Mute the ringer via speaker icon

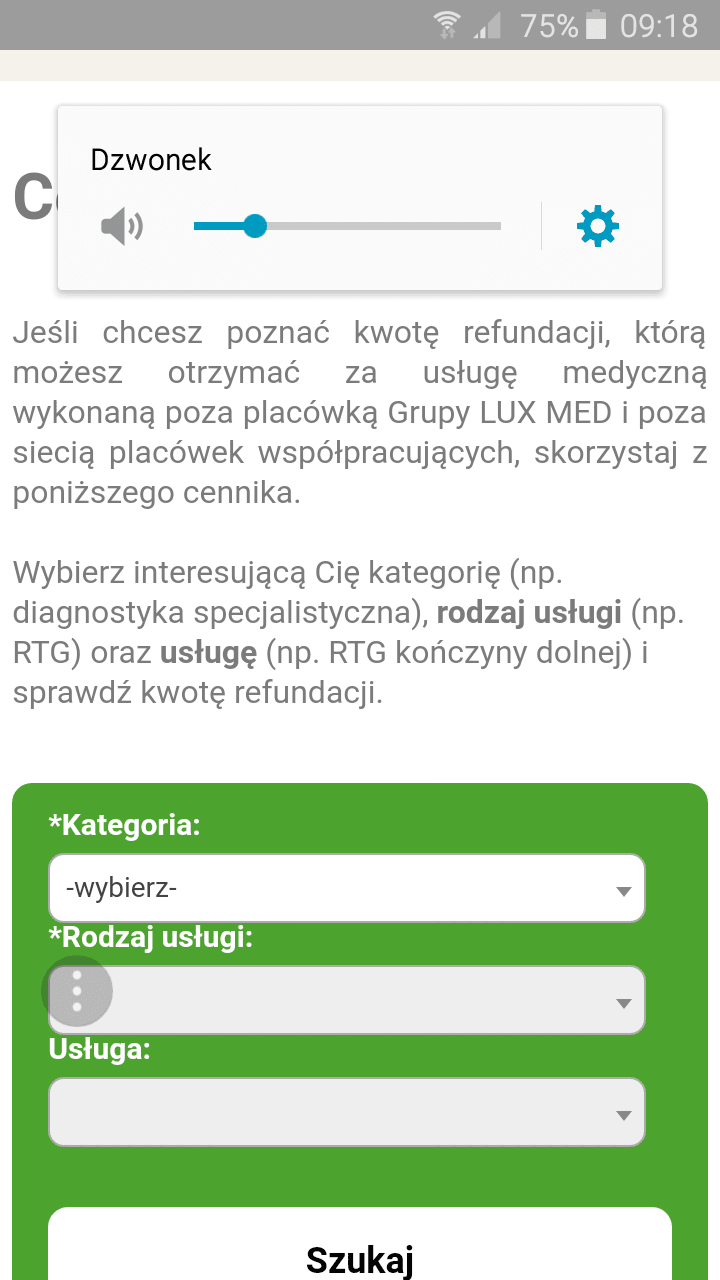click(122, 227)
